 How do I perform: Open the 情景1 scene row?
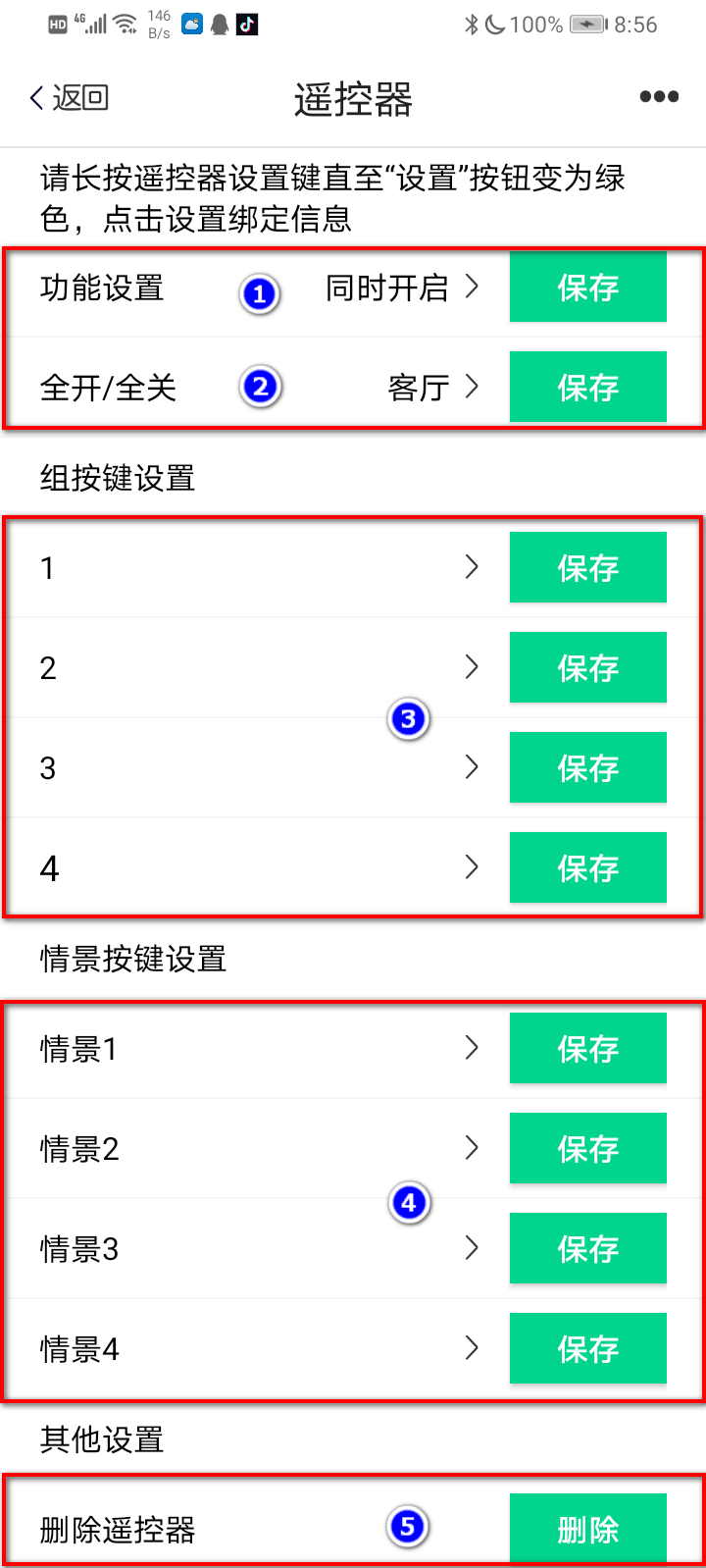pyautogui.click(x=255, y=1049)
